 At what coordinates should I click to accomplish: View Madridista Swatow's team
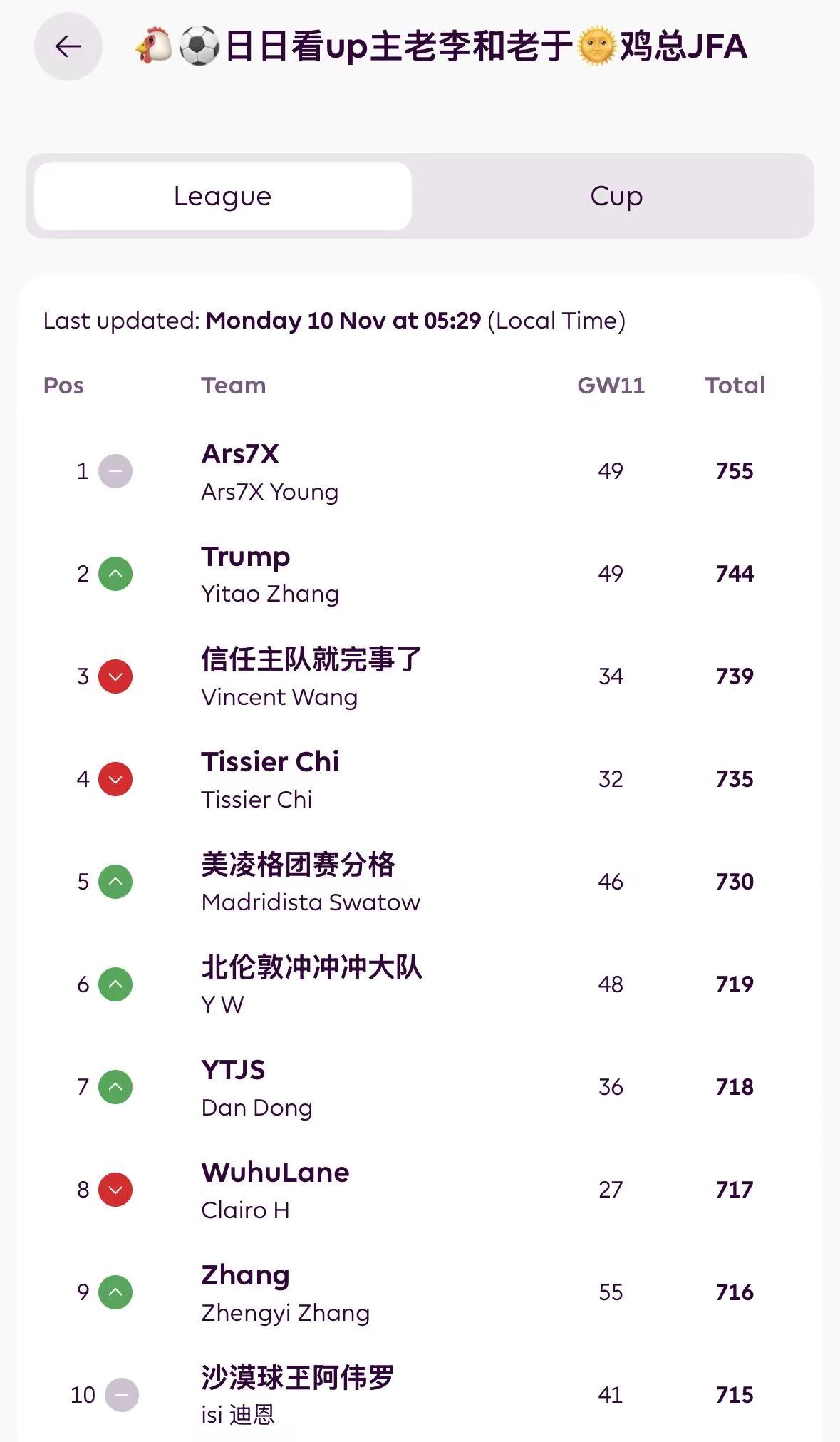(x=298, y=865)
